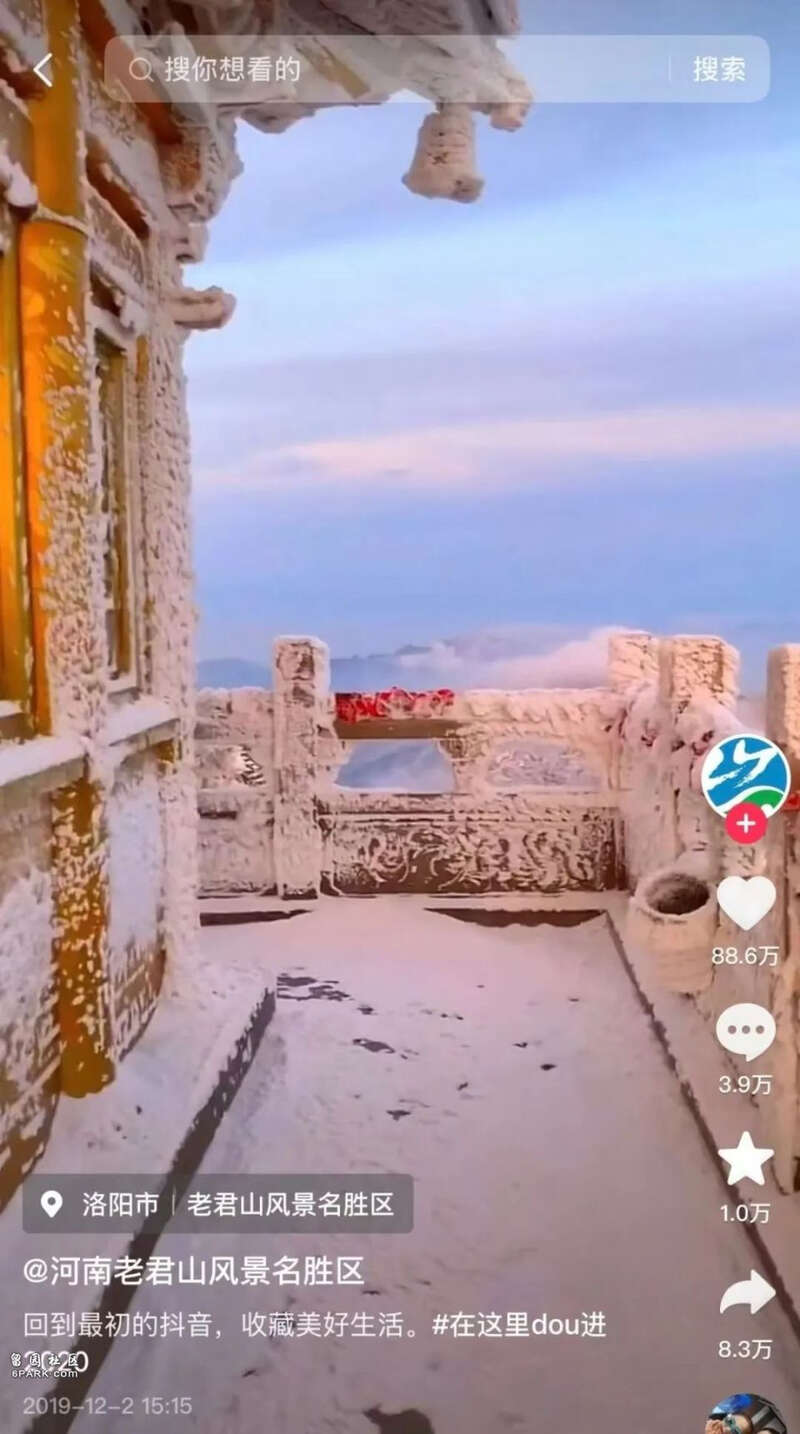Open the comments on this video
Image resolution: width=800 pixels, height=1434 pixels.
pyautogui.click(x=746, y=1033)
